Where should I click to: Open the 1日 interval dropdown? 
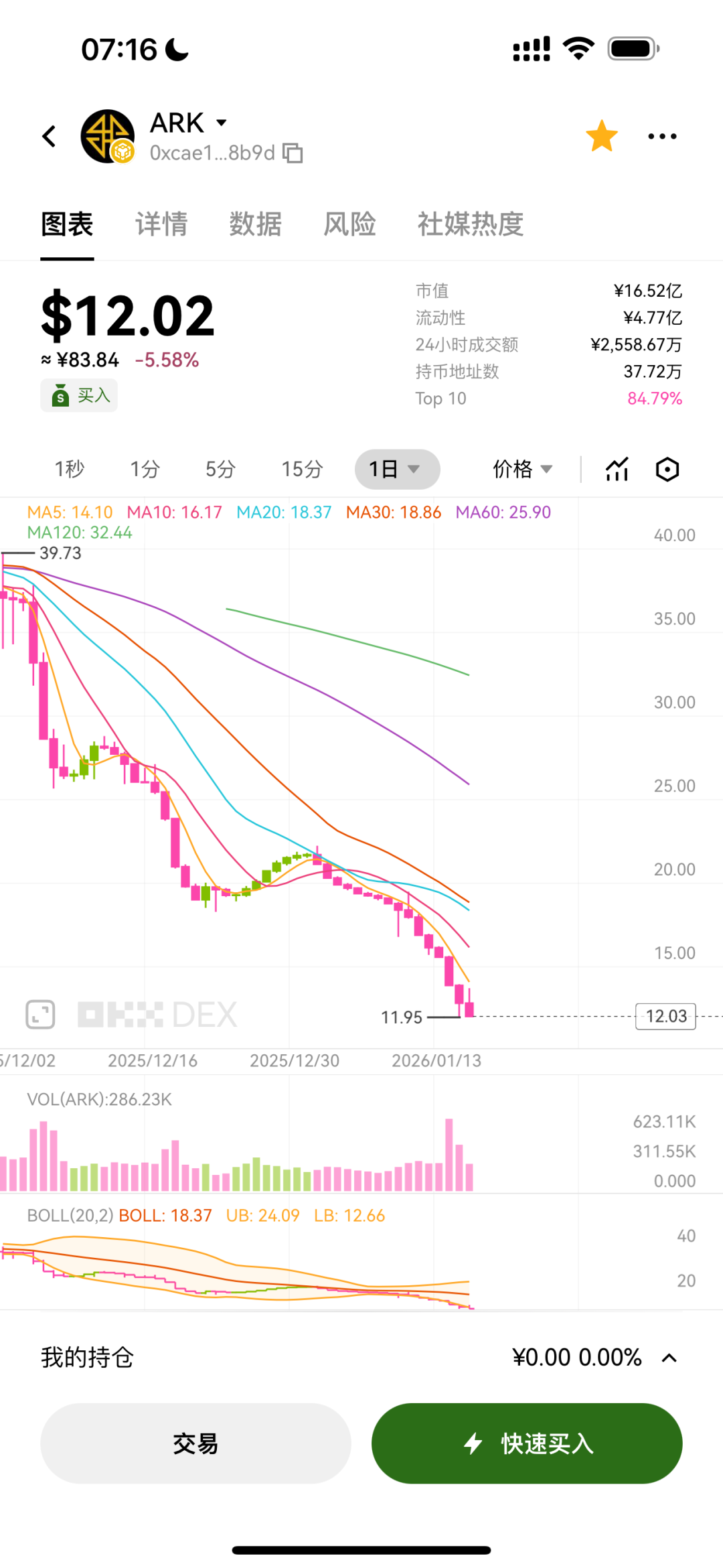(396, 469)
